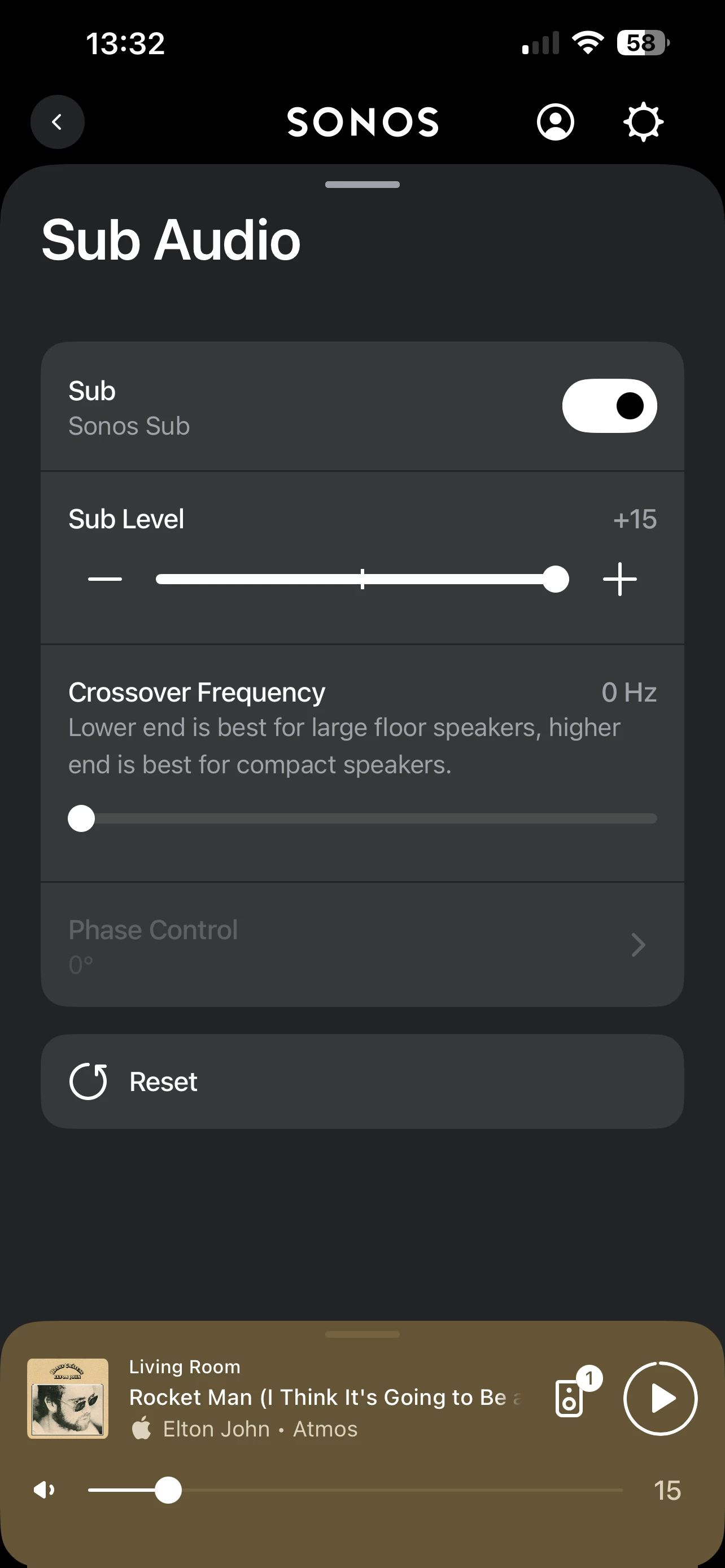Turn off the Sonos Sub toggle
The height and width of the screenshot is (1568, 725).
609,406
